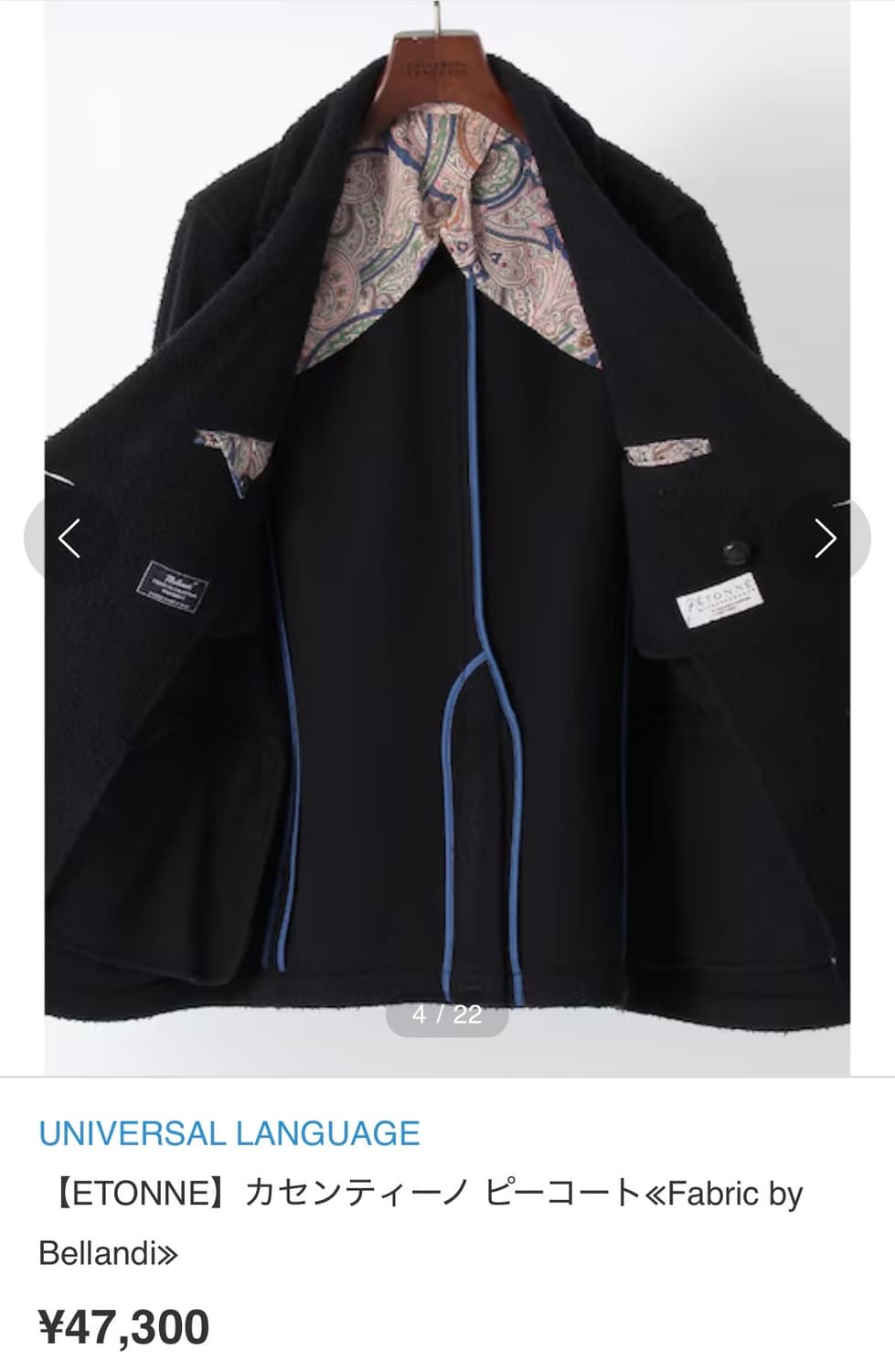Click the ETONNE label inside the coat
Viewport: 895px width, 1372px height.
(722, 599)
